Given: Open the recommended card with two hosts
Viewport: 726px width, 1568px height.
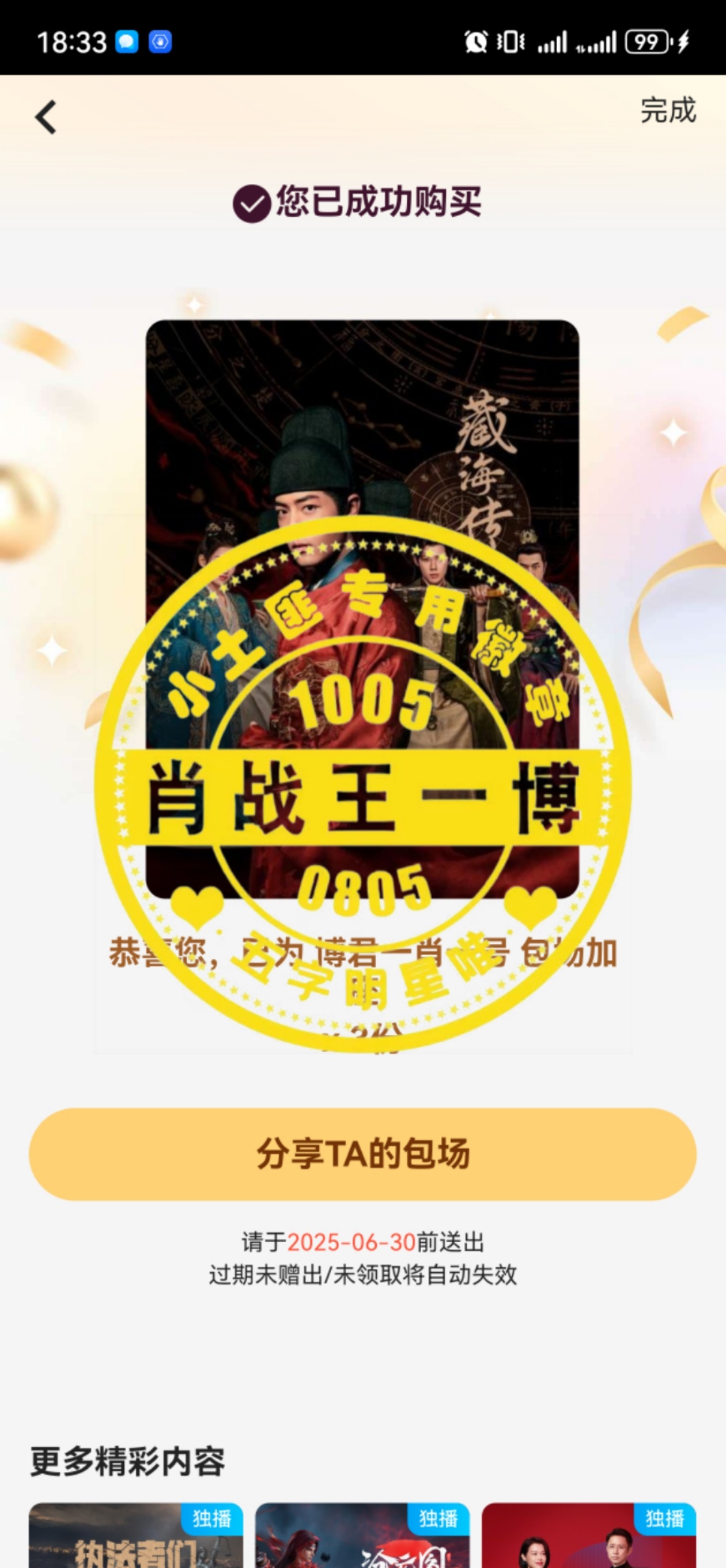Looking at the screenshot, I should pos(588,1537).
